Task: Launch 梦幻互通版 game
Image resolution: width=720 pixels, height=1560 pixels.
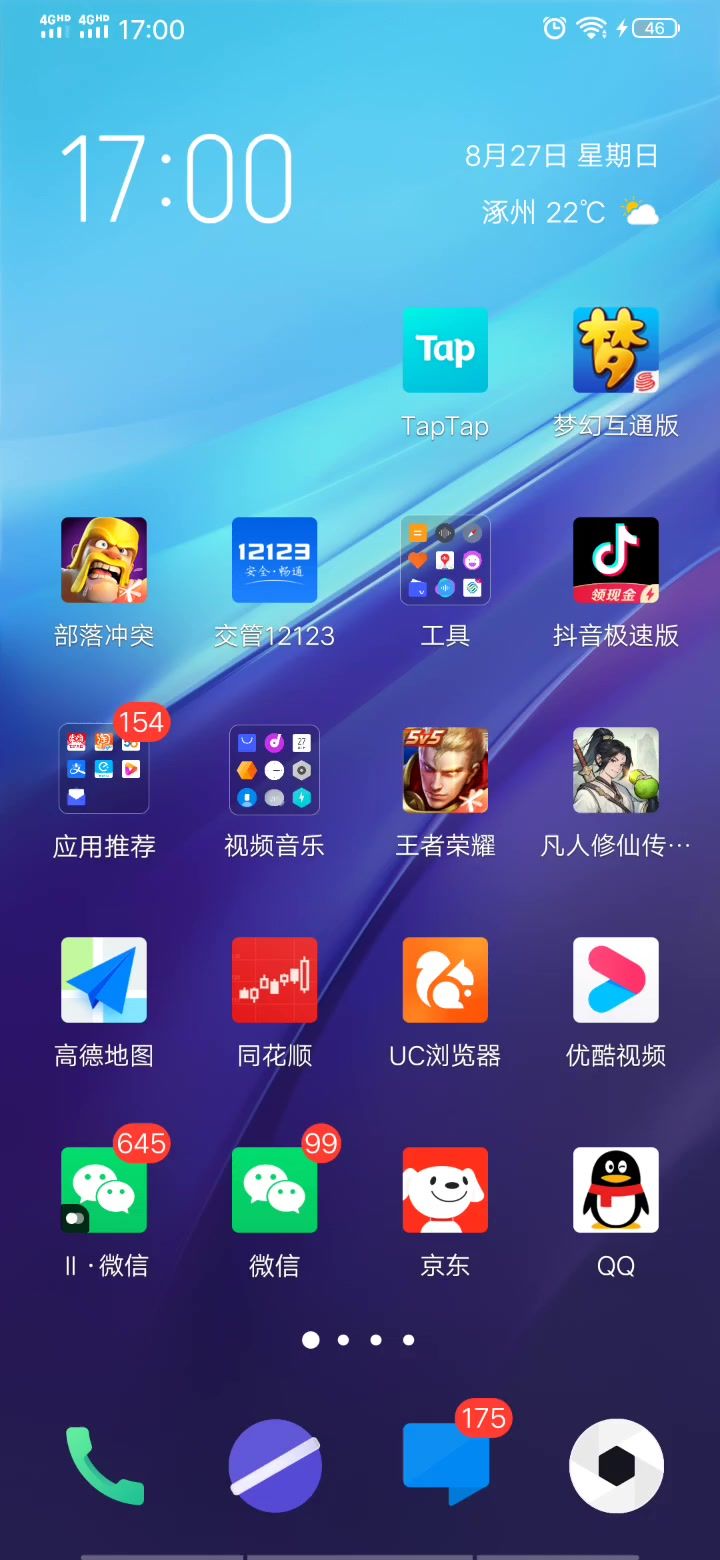Action: point(615,350)
